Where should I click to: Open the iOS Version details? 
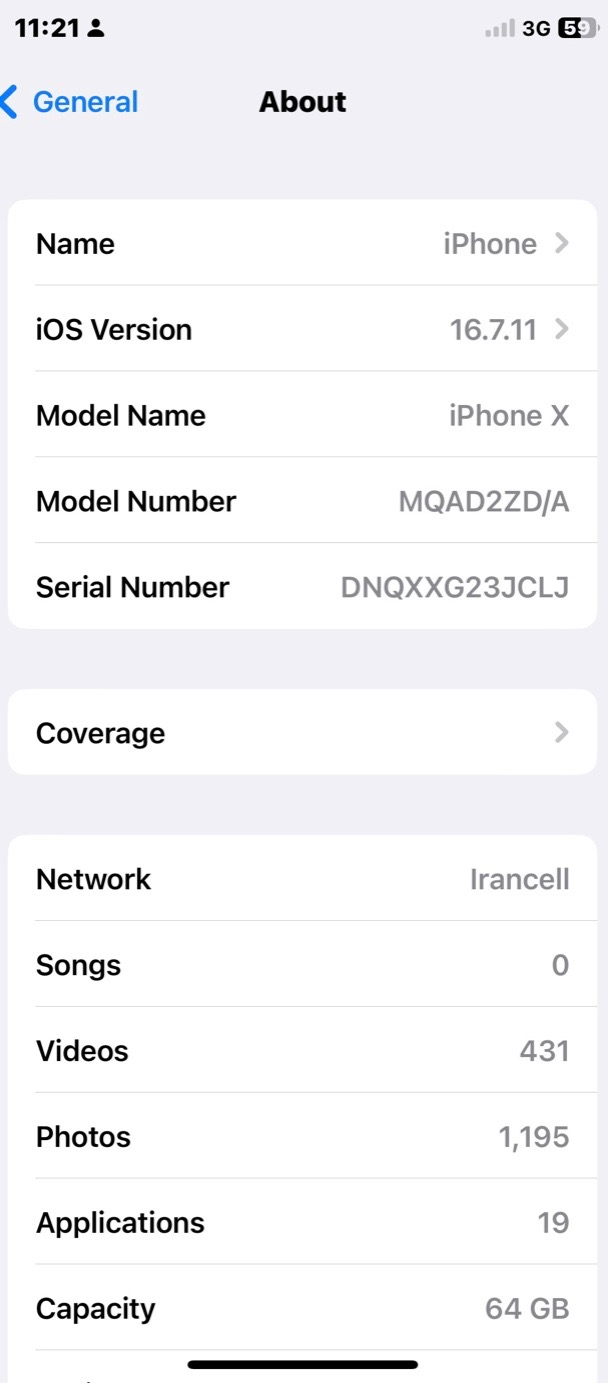302,329
